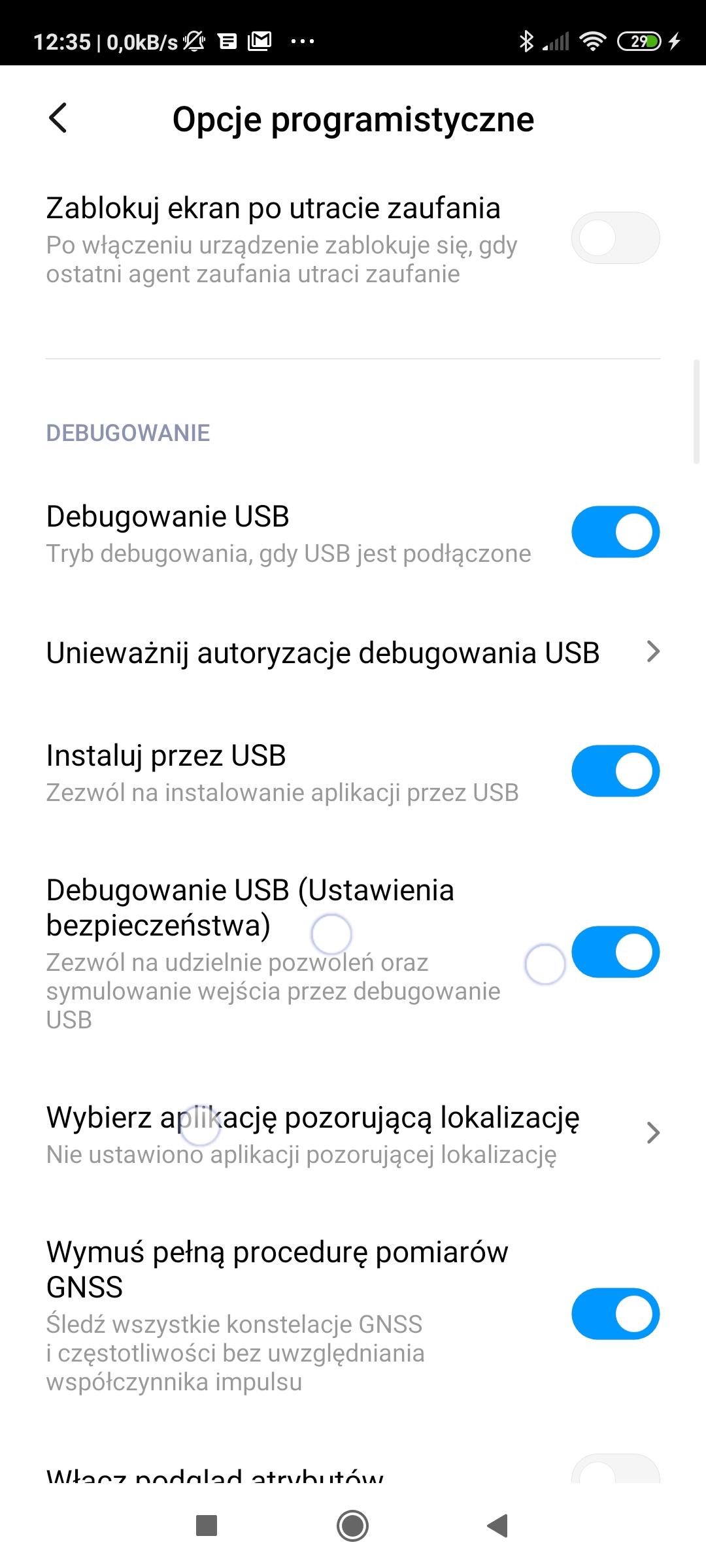
Task: Turn off Debugowanie USB switch
Action: click(615, 532)
